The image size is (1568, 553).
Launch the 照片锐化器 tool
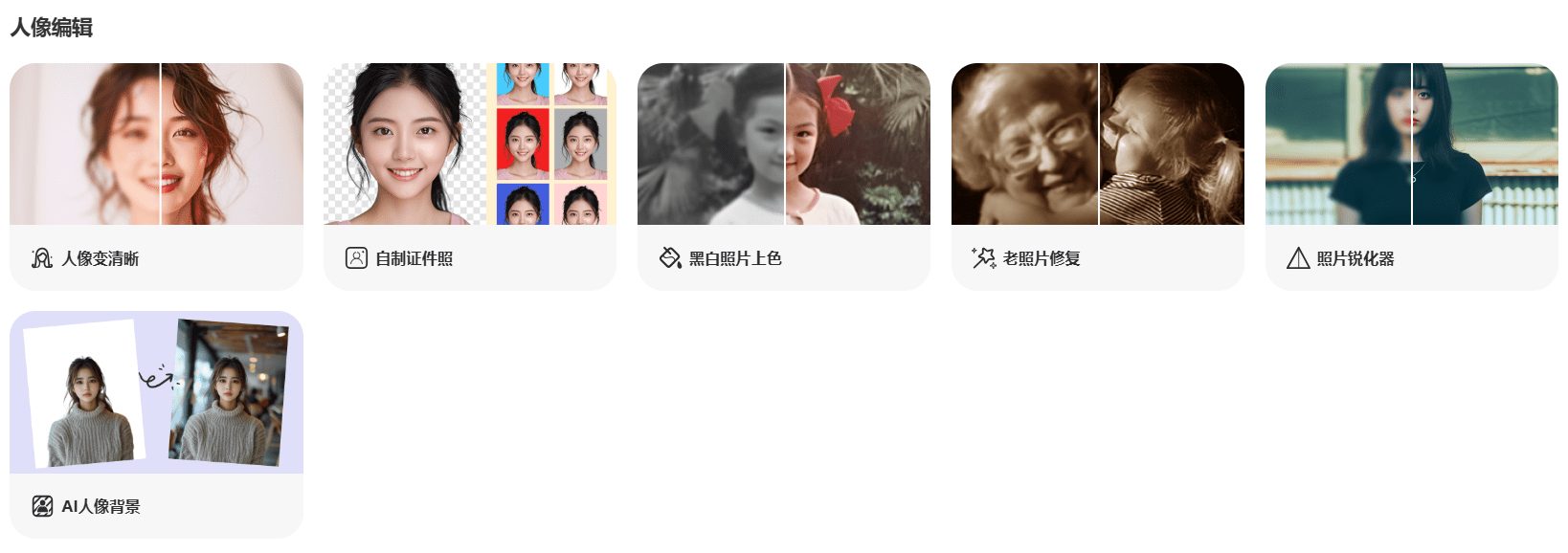tap(1411, 176)
